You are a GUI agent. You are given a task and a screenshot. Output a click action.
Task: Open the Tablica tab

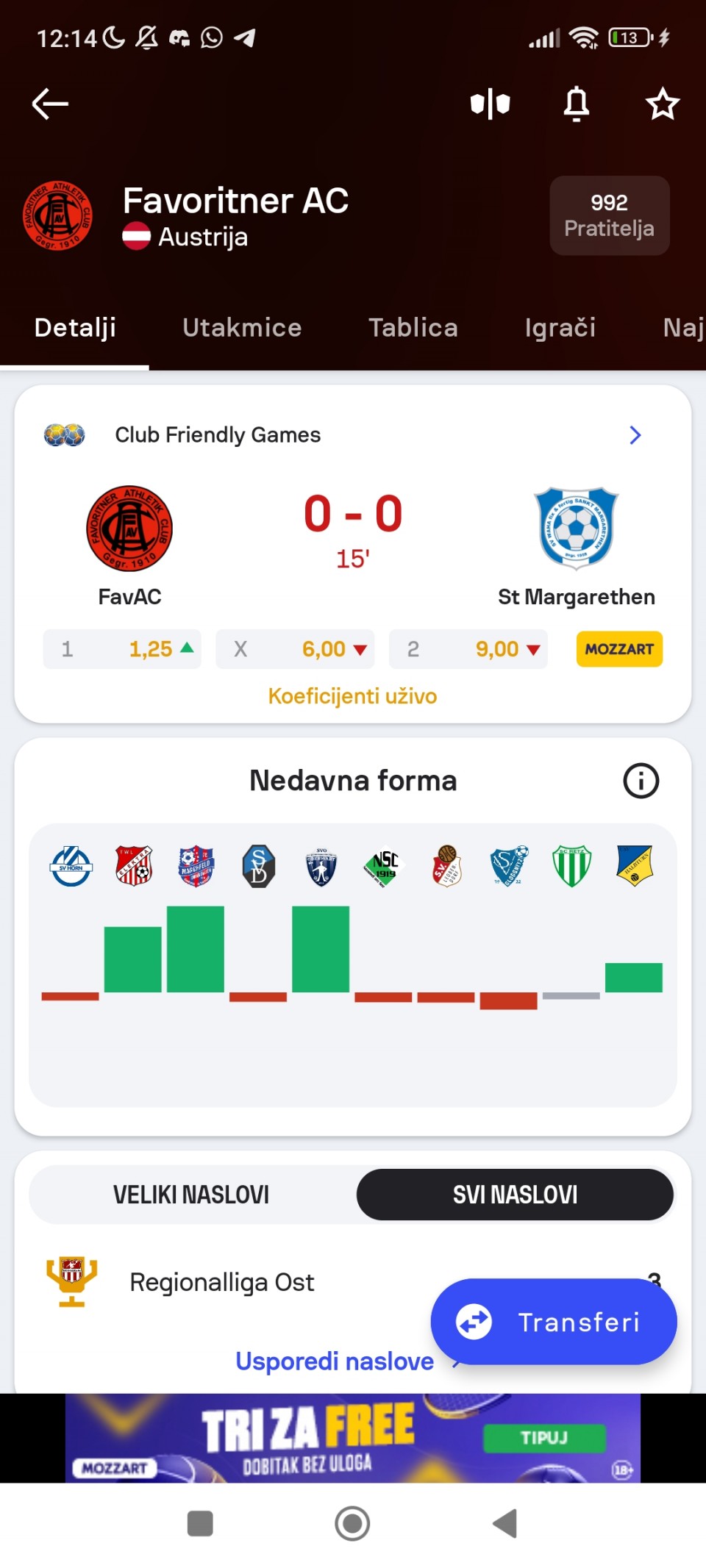point(413,328)
